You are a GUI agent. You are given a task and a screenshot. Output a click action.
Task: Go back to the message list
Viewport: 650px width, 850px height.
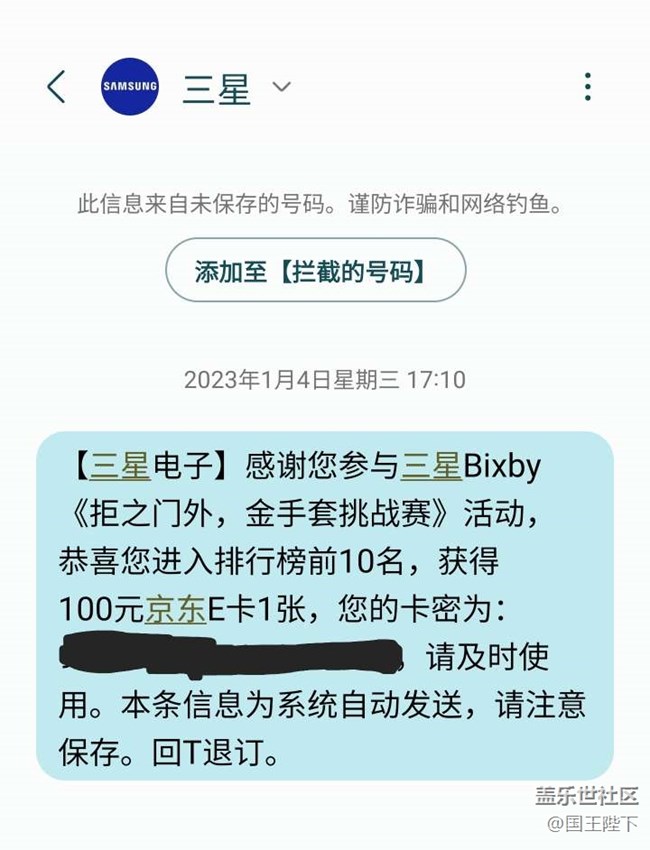(56, 87)
